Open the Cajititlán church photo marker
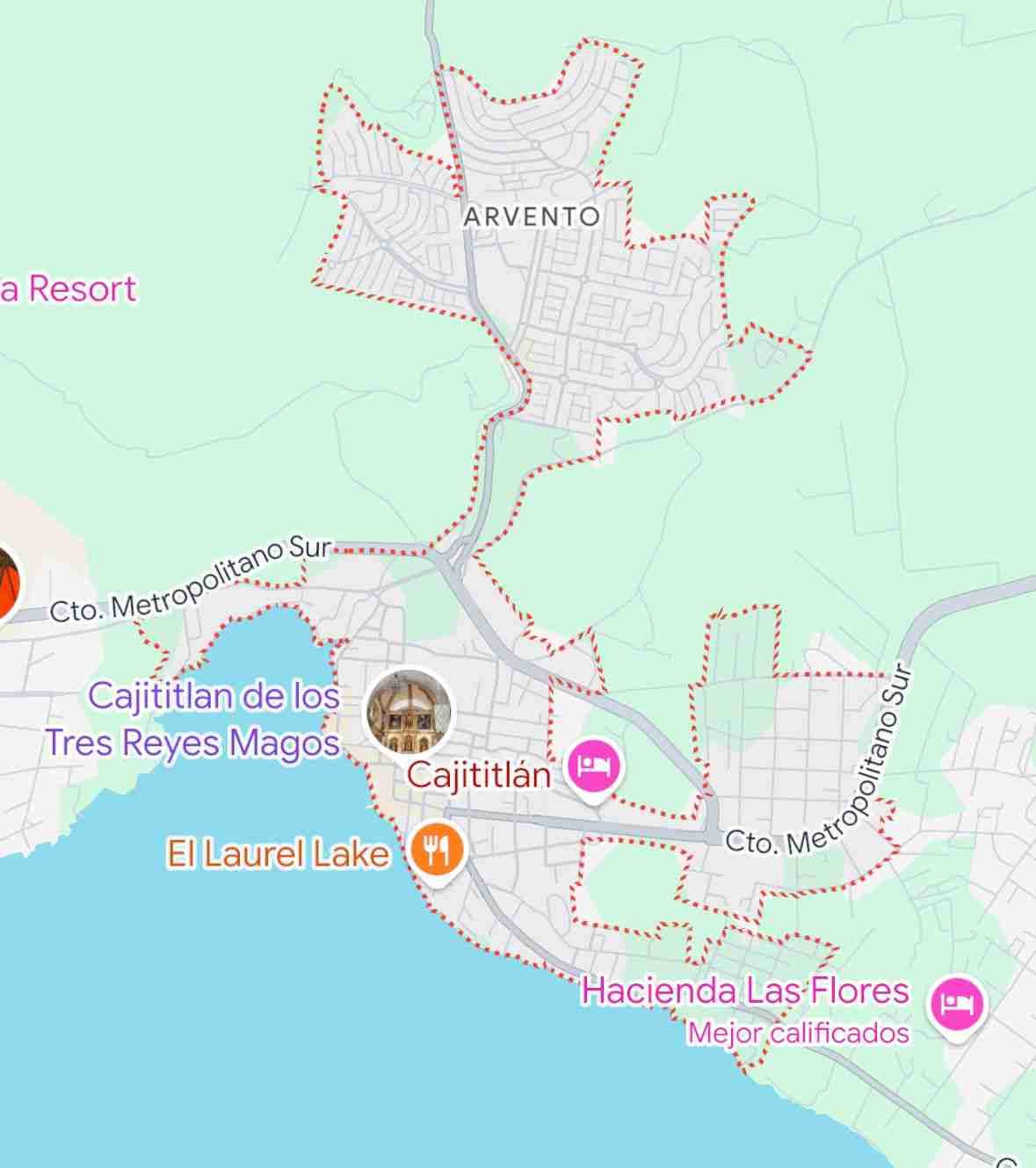The height and width of the screenshot is (1168, 1036). (x=408, y=713)
